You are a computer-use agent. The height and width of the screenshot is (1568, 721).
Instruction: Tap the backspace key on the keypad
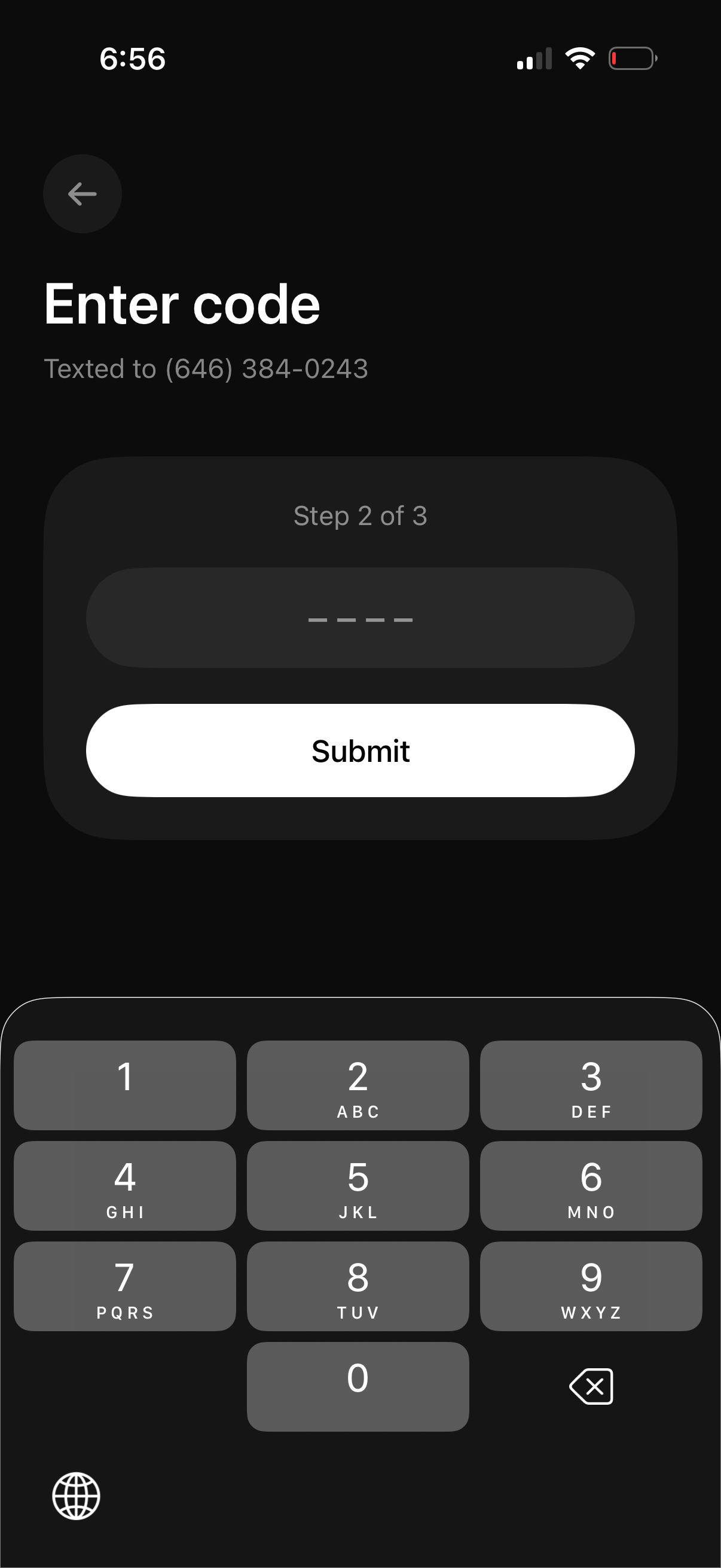pos(589,1387)
